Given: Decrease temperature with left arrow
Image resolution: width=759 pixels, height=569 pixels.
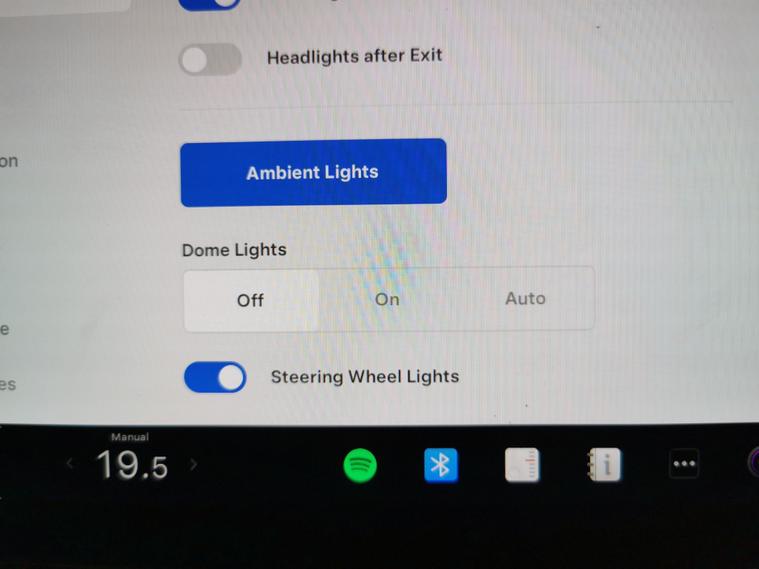Looking at the screenshot, I should (x=70, y=464).
